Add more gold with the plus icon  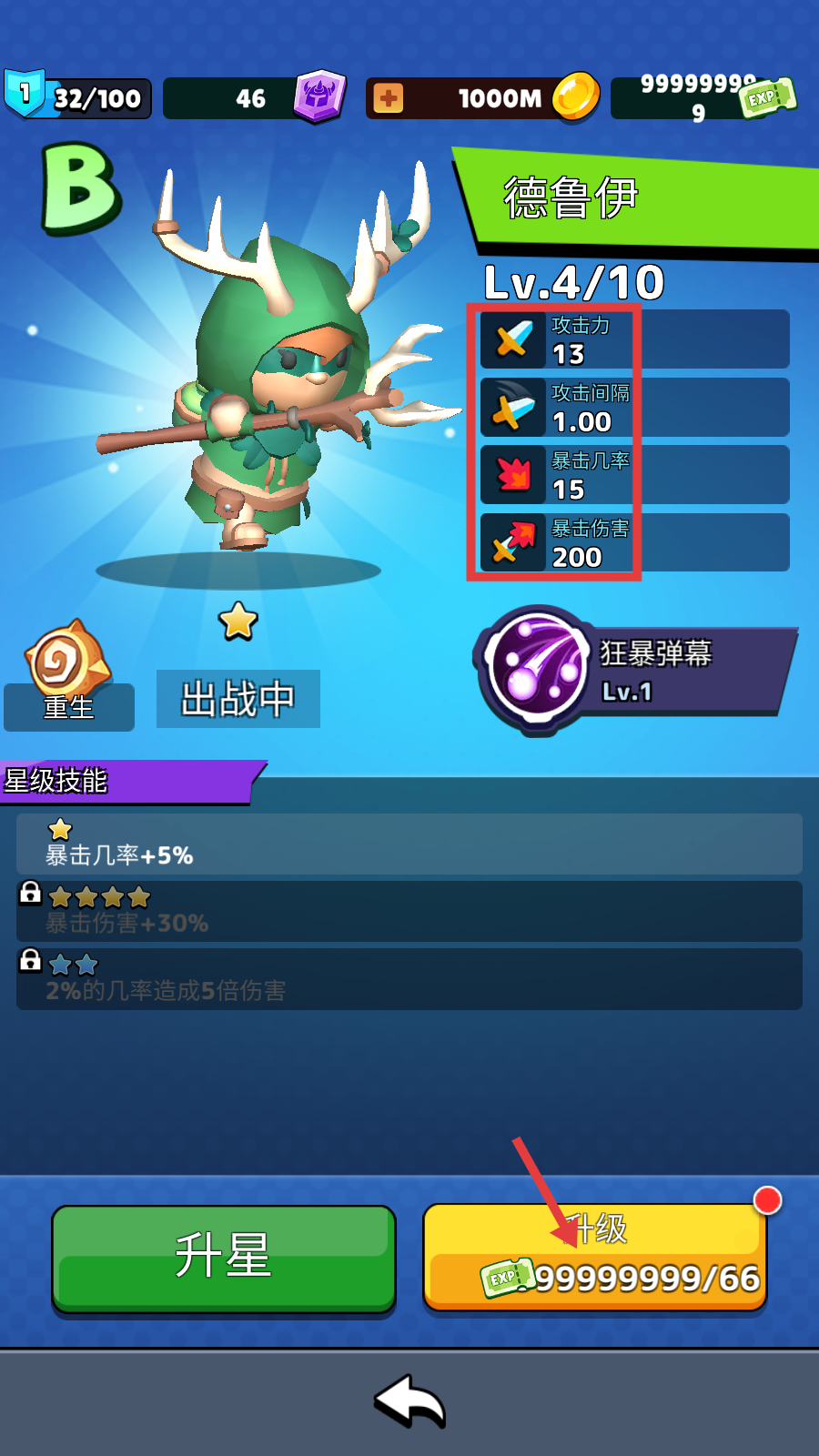[x=389, y=98]
